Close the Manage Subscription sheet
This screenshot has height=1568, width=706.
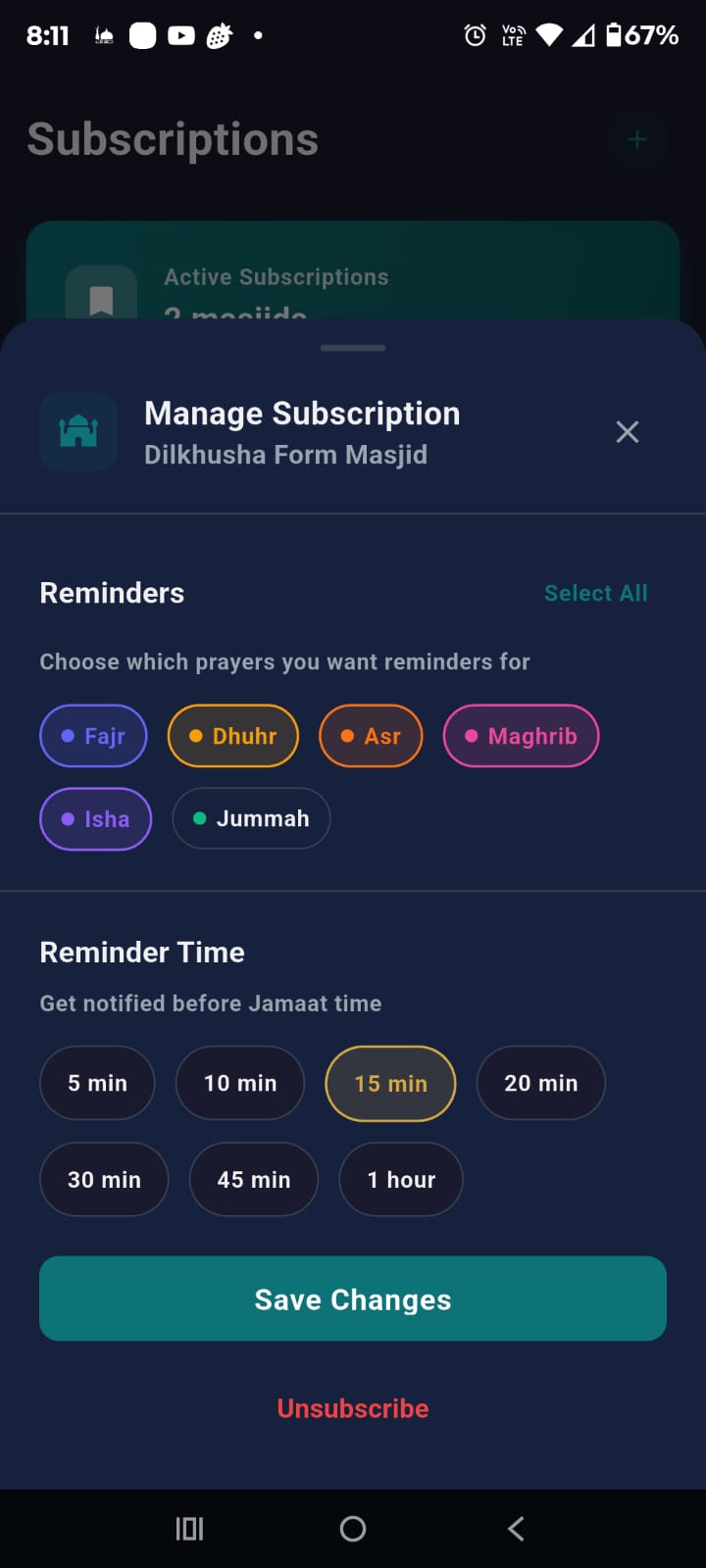pyautogui.click(x=627, y=431)
